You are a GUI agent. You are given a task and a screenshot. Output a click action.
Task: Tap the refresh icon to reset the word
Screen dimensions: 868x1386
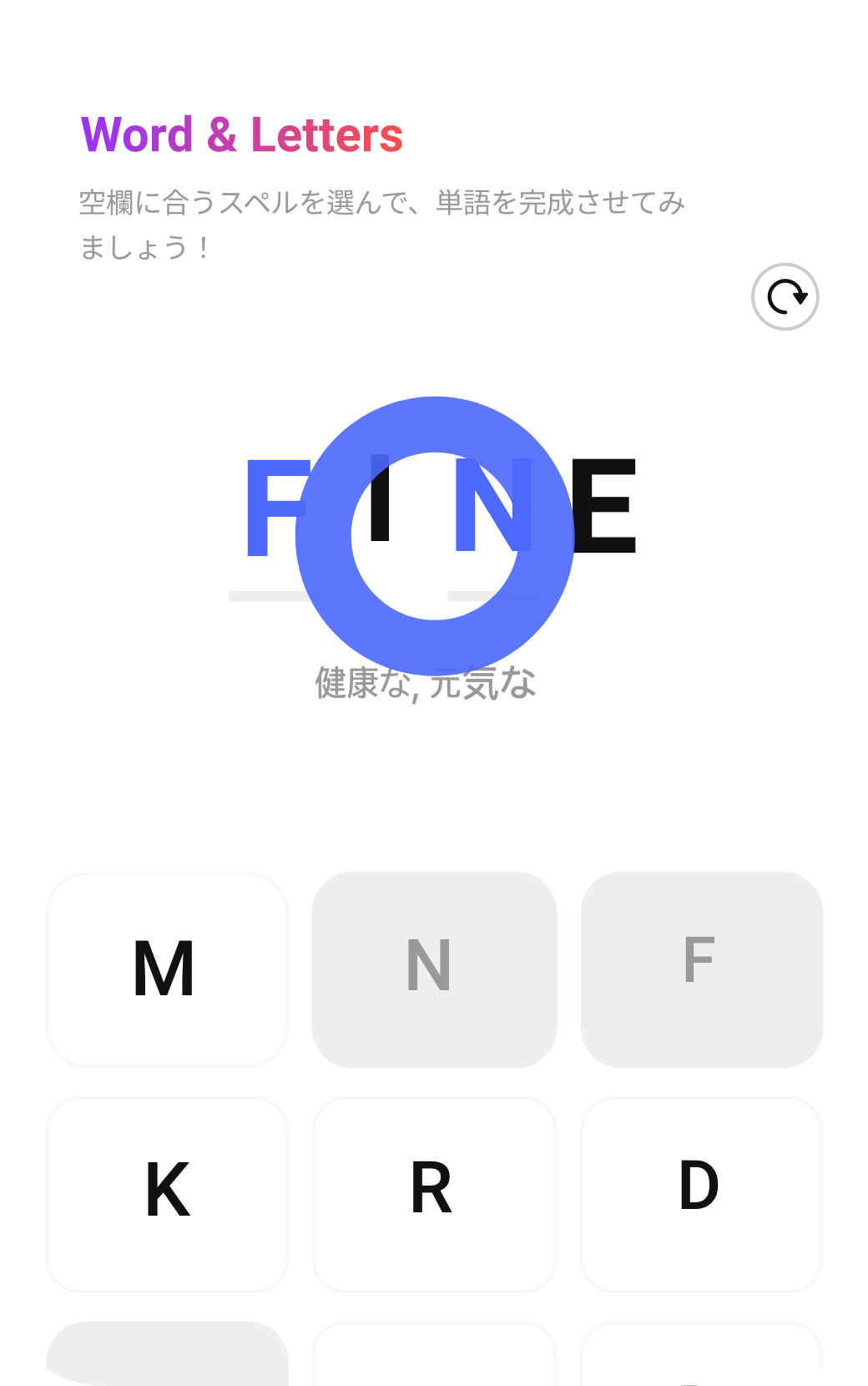[x=785, y=296]
